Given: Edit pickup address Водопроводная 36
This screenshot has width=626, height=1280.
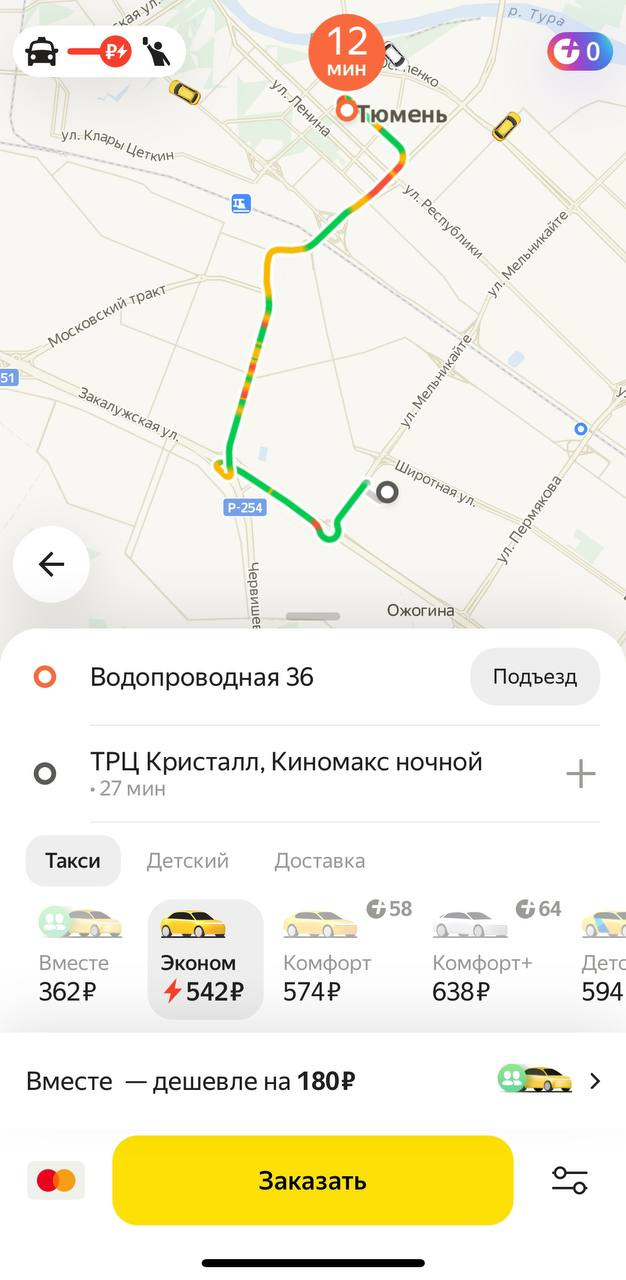Looking at the screenshot, I should 202,677.
